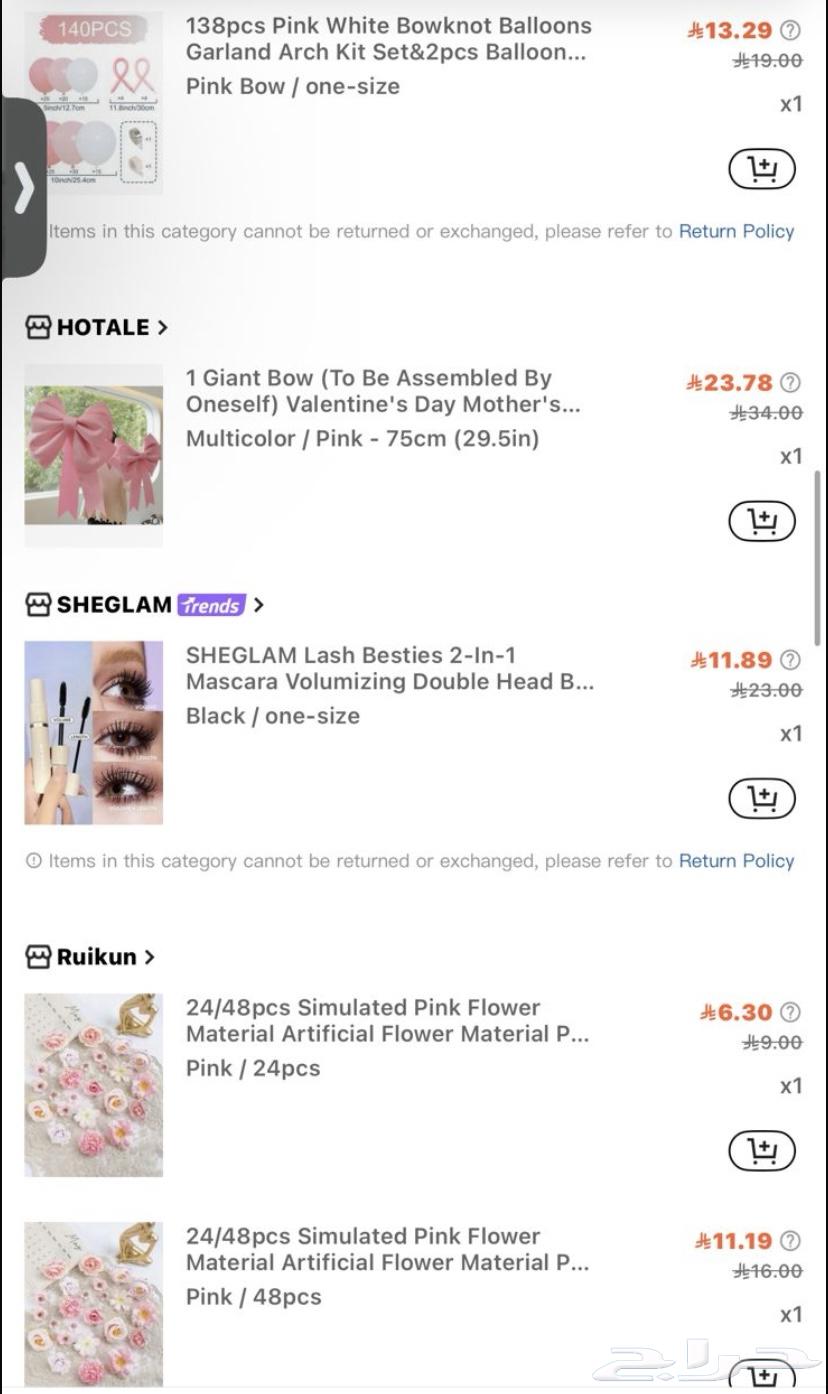Add the 24pcs pink flowers to cart
Image resolution: width=828 pixels, height=1394 pixels.
pyautogui.click(x=761, y=1151)
